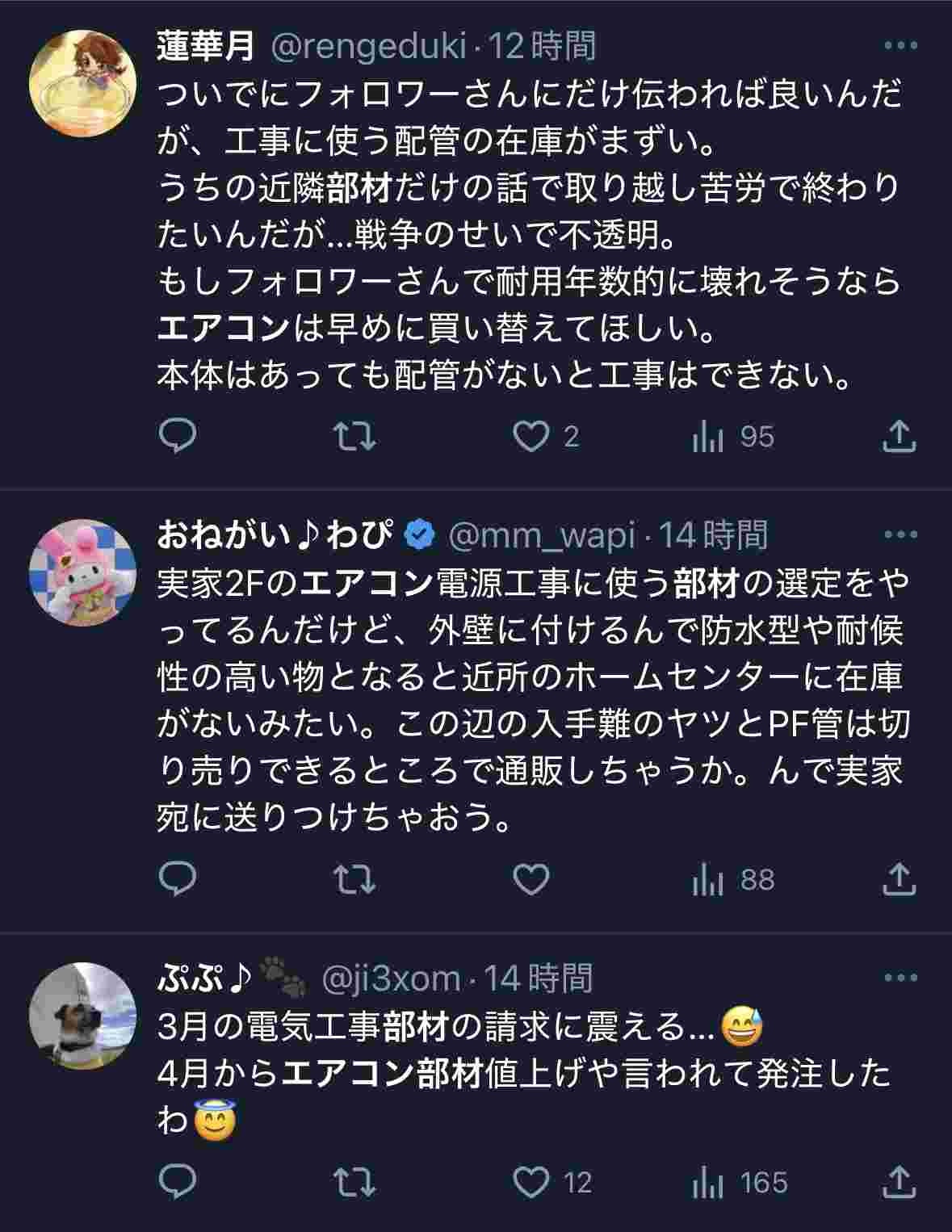Screen dimensions: 952x1232
Task: Share 蓮華月's post
Action: 899,437
